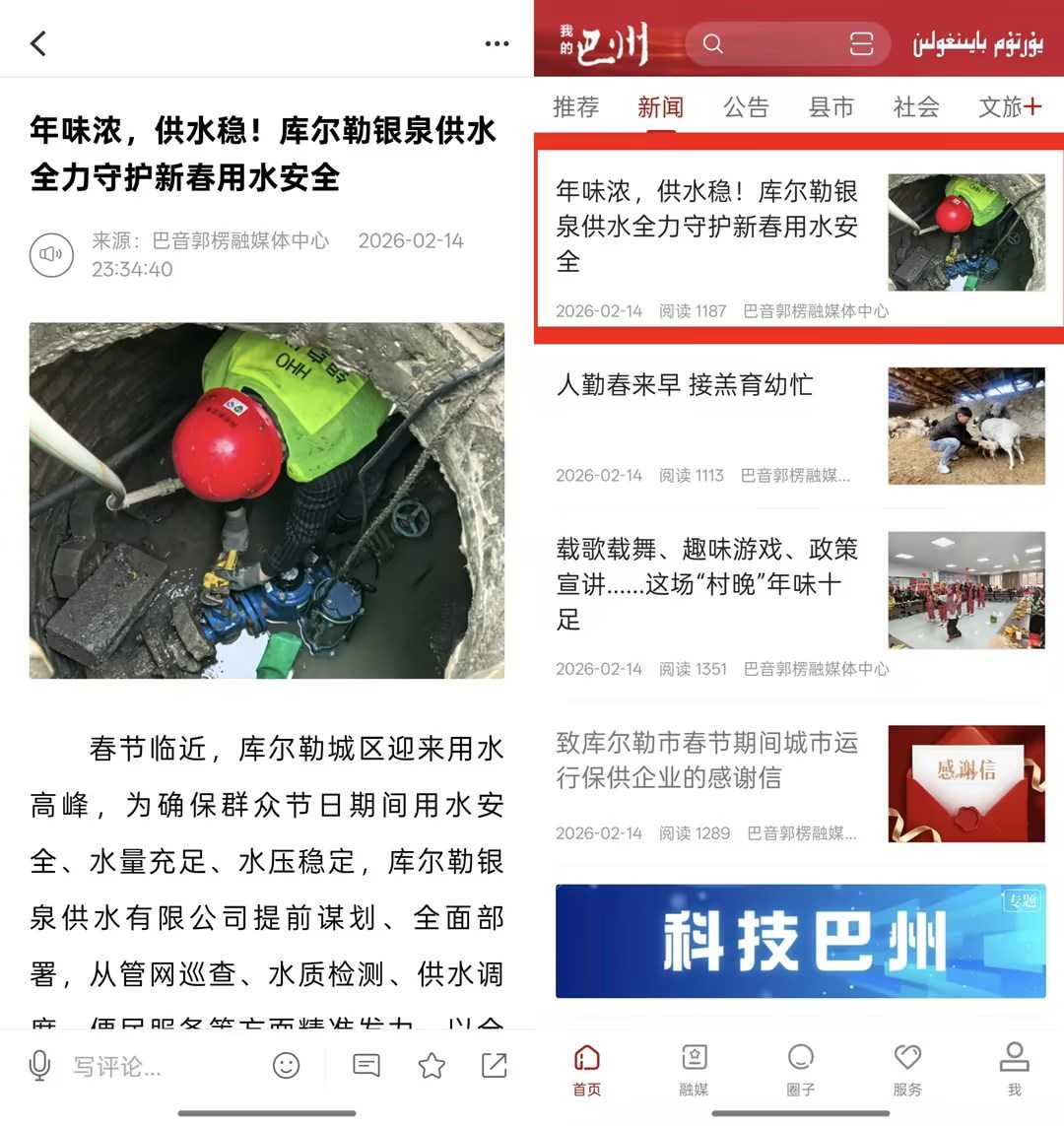Favorite this article with the star

[x=432, y=1065]
